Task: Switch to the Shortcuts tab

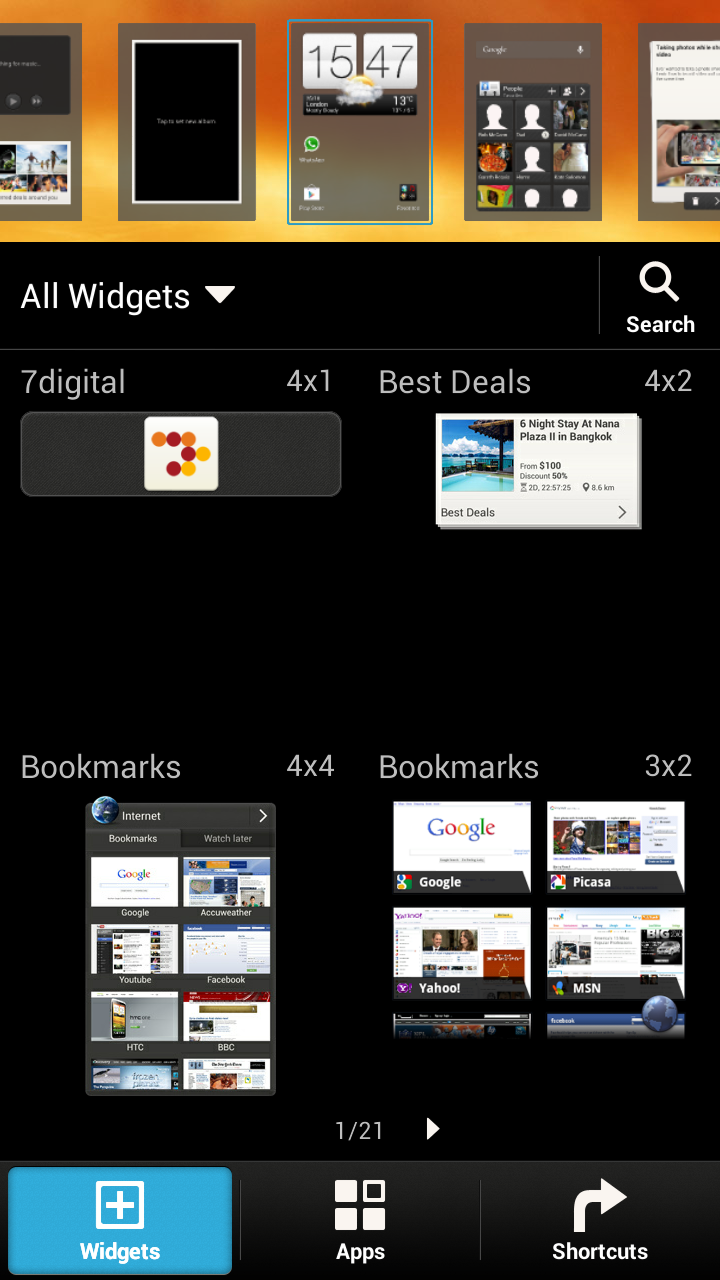Action: [x=600, y=1220]
